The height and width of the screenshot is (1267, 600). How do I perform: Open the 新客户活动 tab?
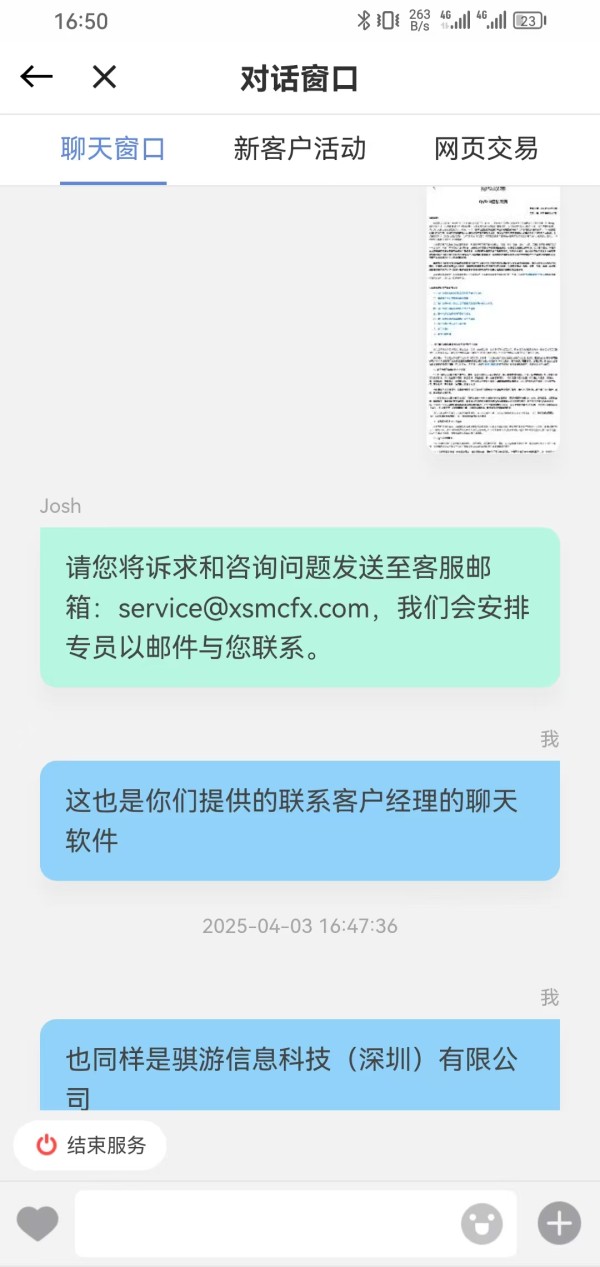(x=300, y=149)
